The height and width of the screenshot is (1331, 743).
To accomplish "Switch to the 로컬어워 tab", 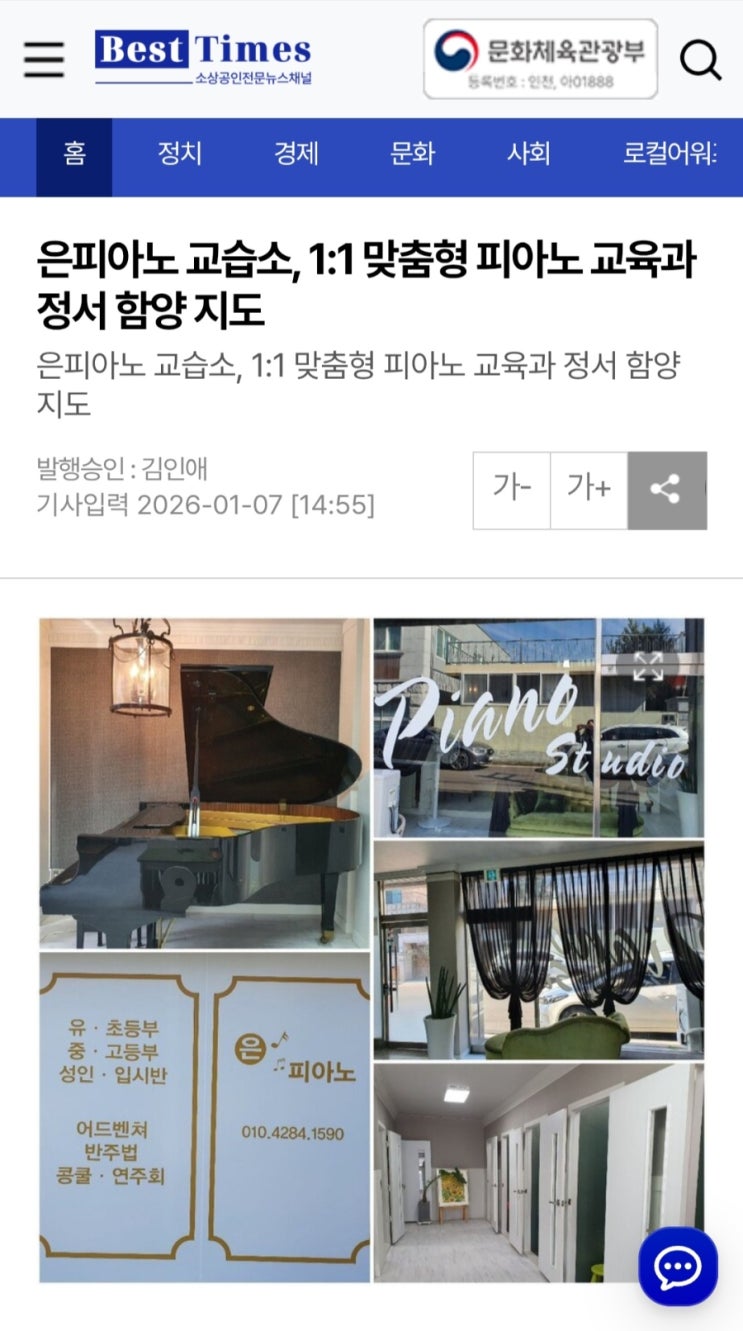I will [x=668, y=154].
